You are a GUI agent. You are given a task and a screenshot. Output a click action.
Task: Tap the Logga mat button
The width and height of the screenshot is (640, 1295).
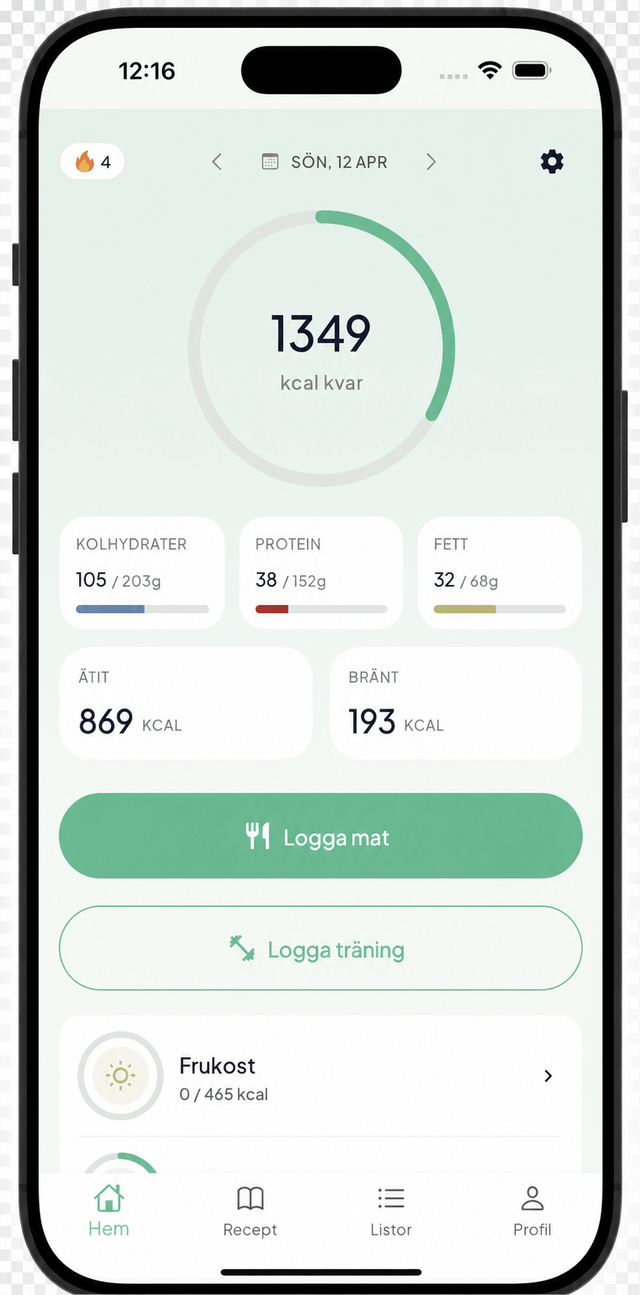click(x=320, y=836)
